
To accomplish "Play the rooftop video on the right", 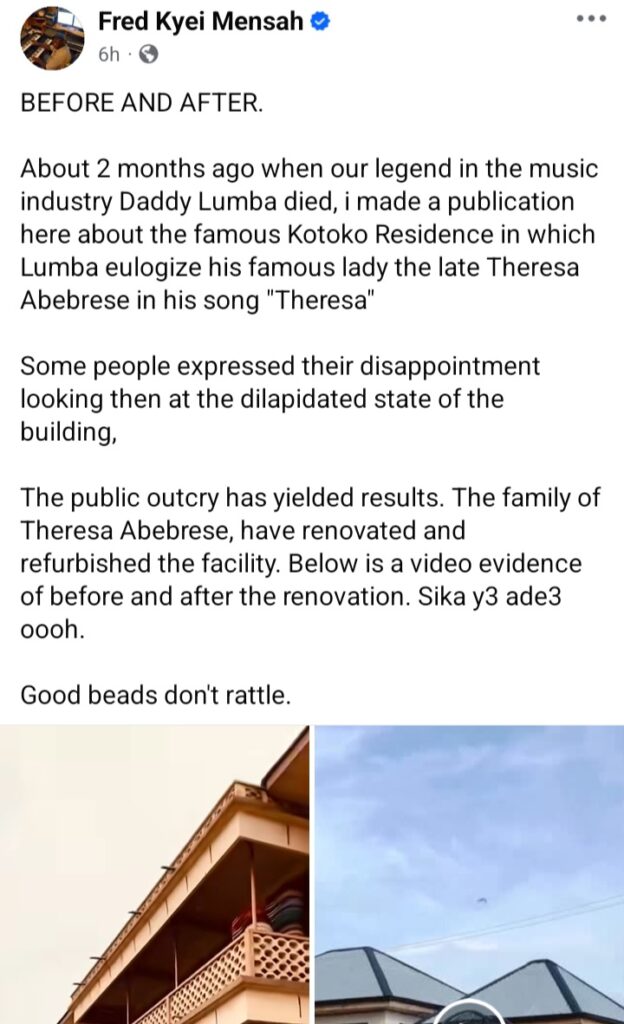I will (469, 874).
